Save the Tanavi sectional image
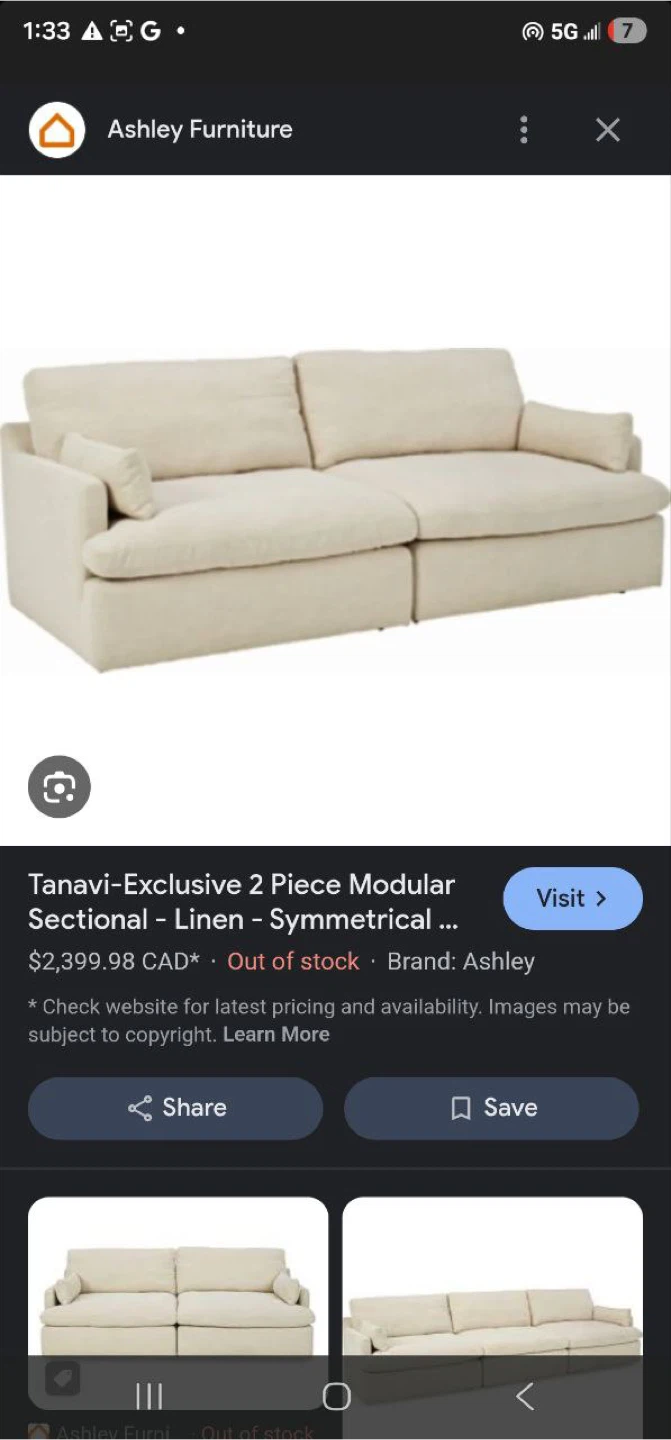The width and height of the screenshot is (671, 1440). point(491,1108)
